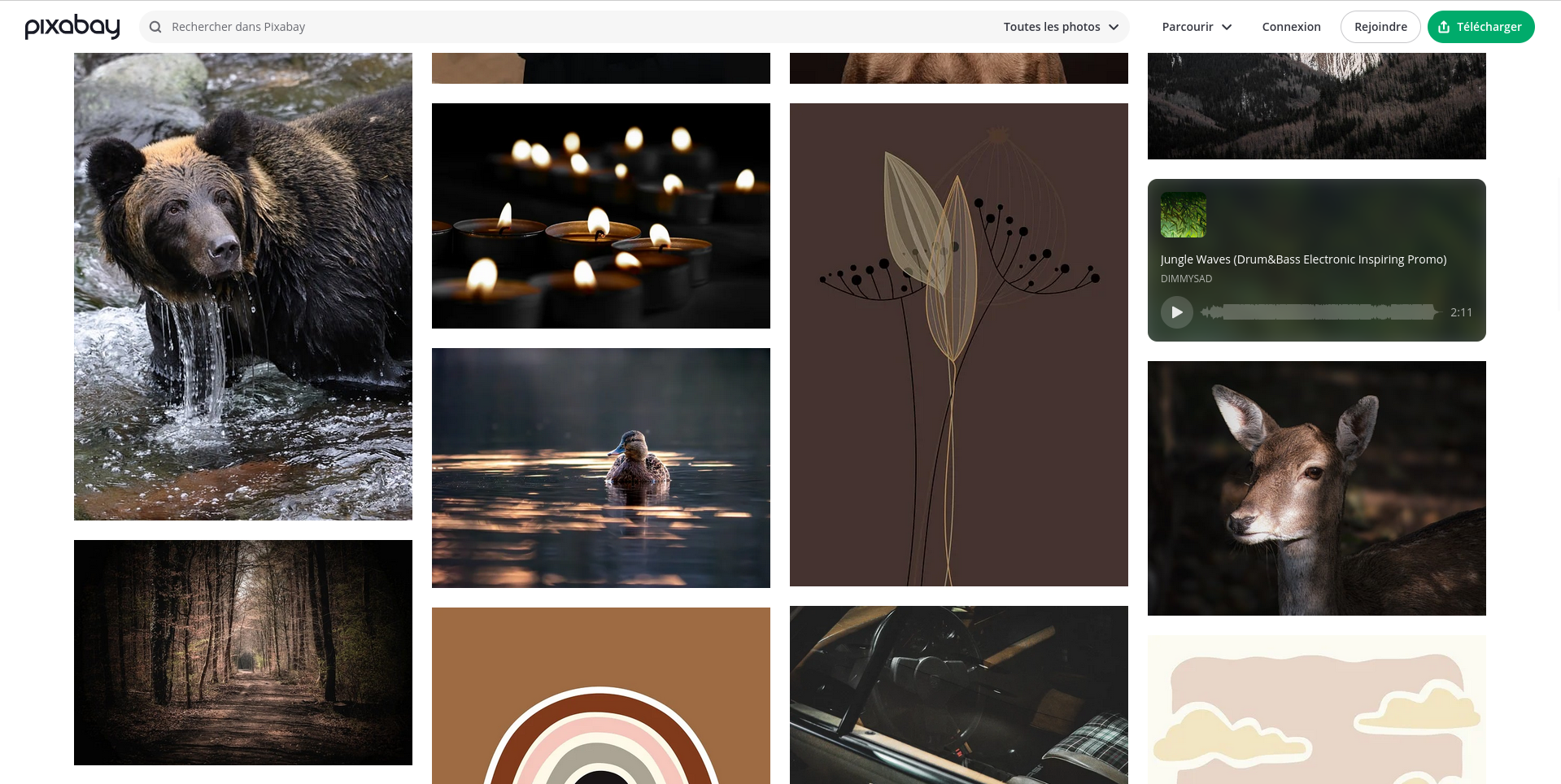Open the pastel clouds illustration

pos(1316,709)
